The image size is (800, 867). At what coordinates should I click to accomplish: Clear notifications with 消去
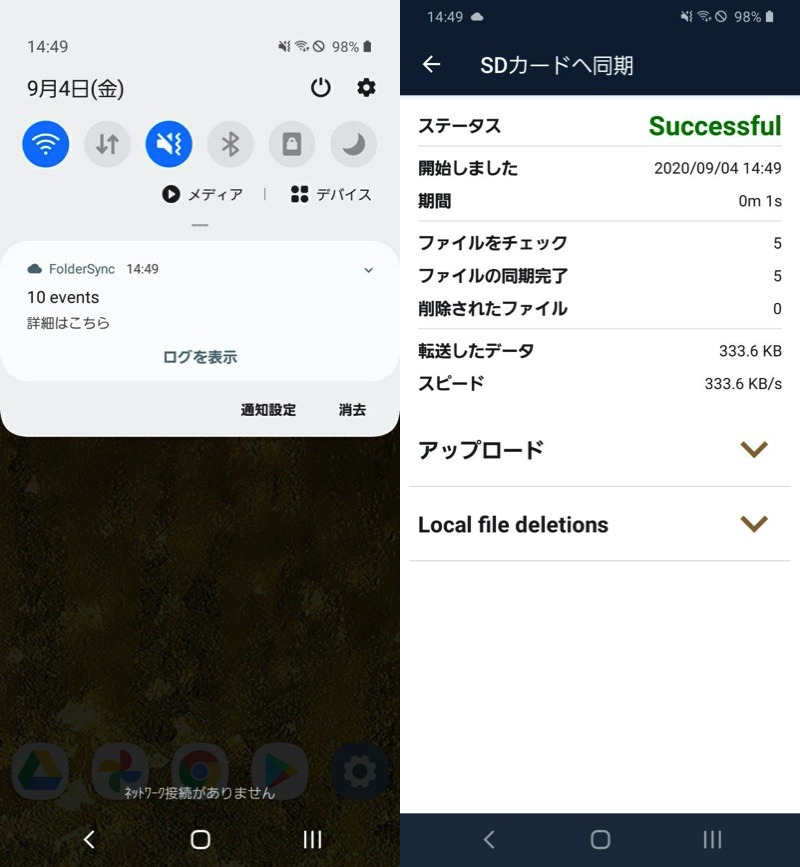point(352,410)
